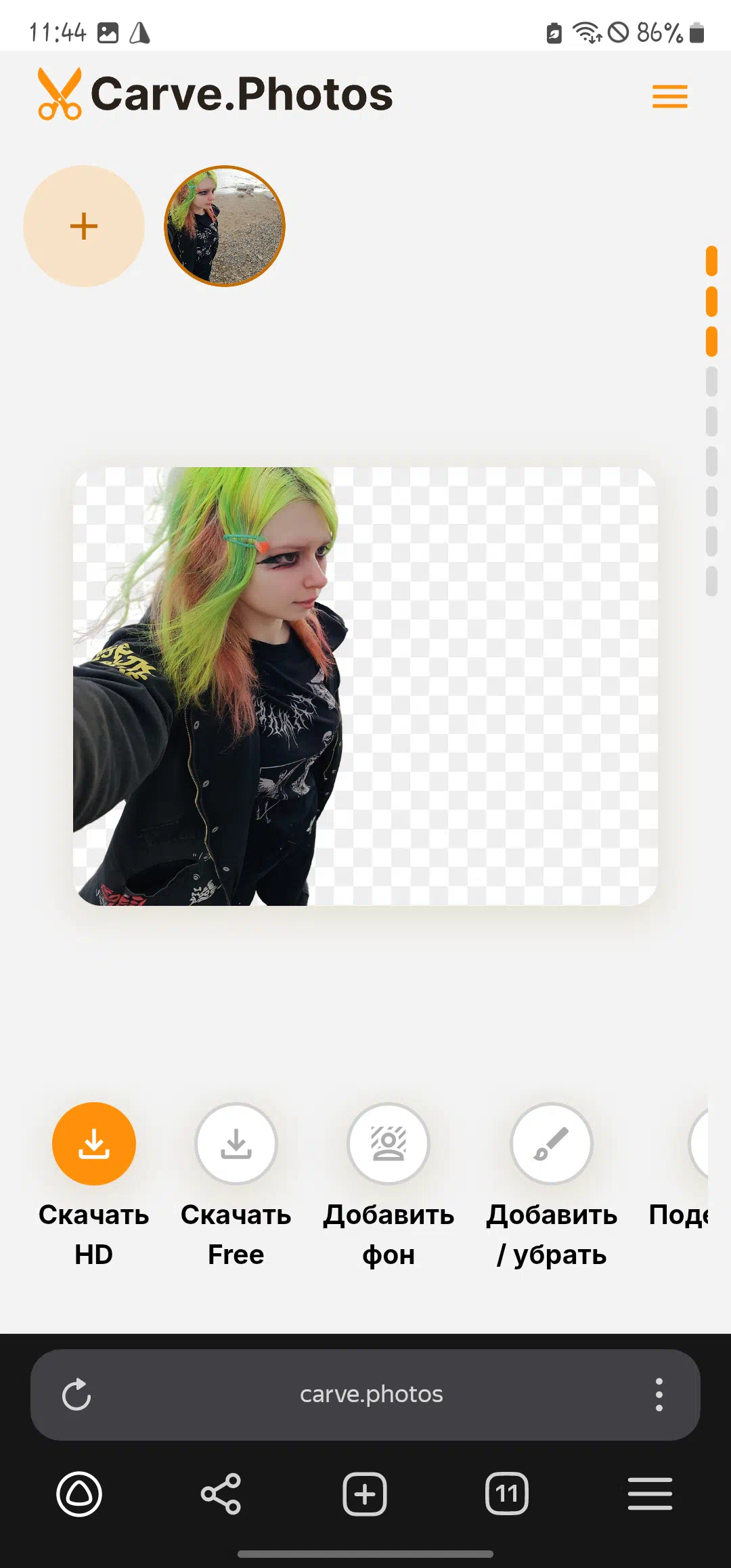Open the browser main menu
The image size is (731, 1568).
click(x=650, y=1494)
